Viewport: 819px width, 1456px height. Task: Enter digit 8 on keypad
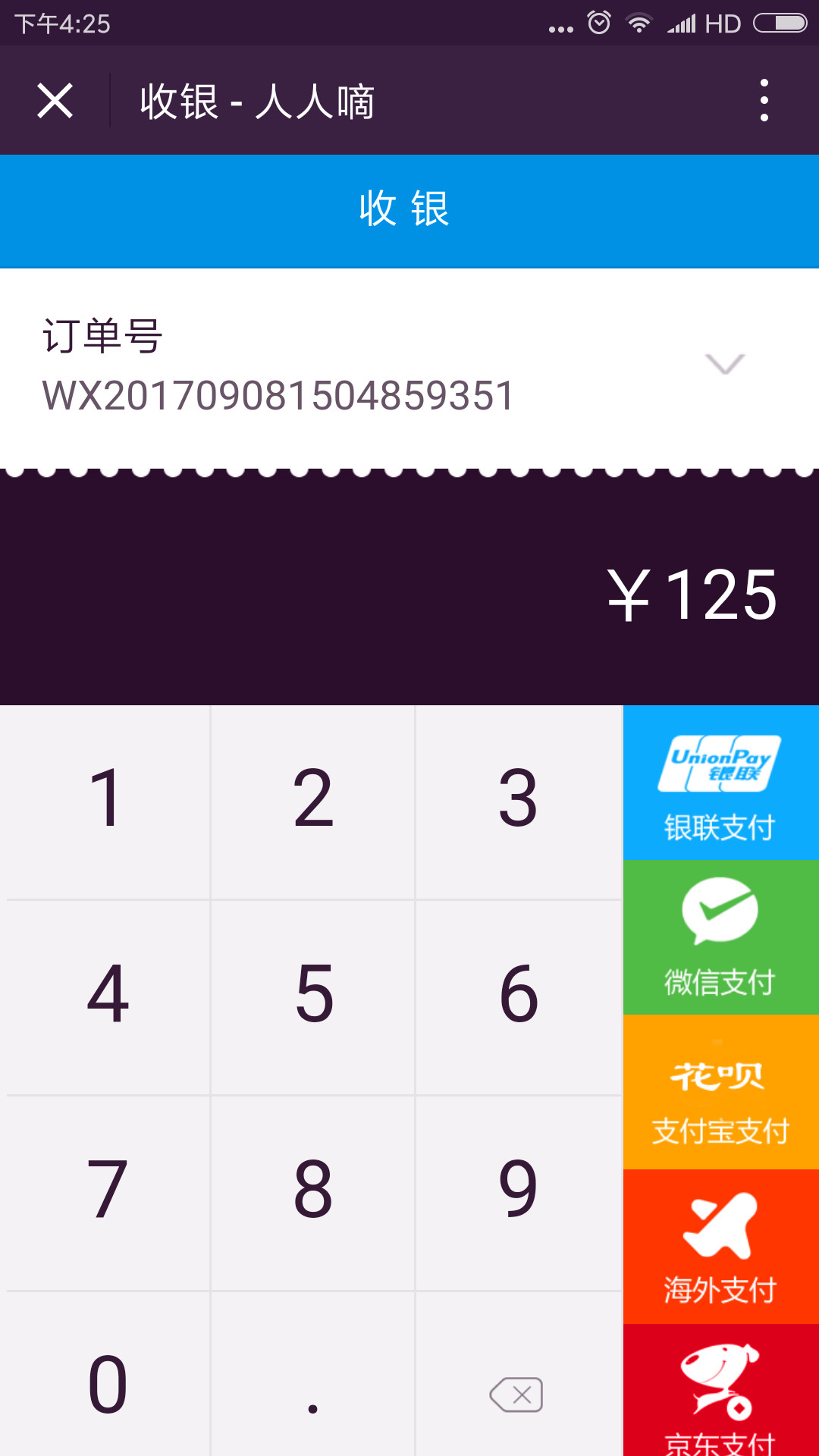pyautogui.click(x=312, y=1191)
